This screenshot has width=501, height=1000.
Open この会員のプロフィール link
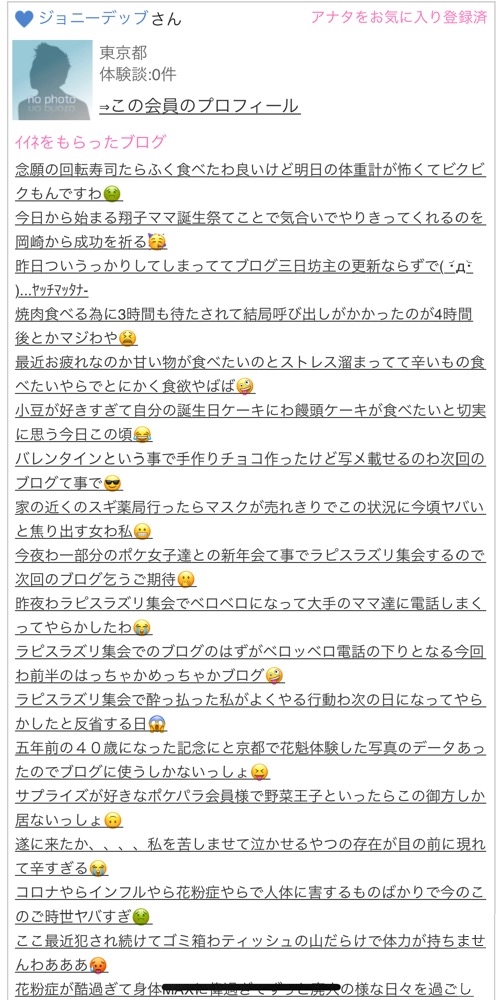(200, 106)
